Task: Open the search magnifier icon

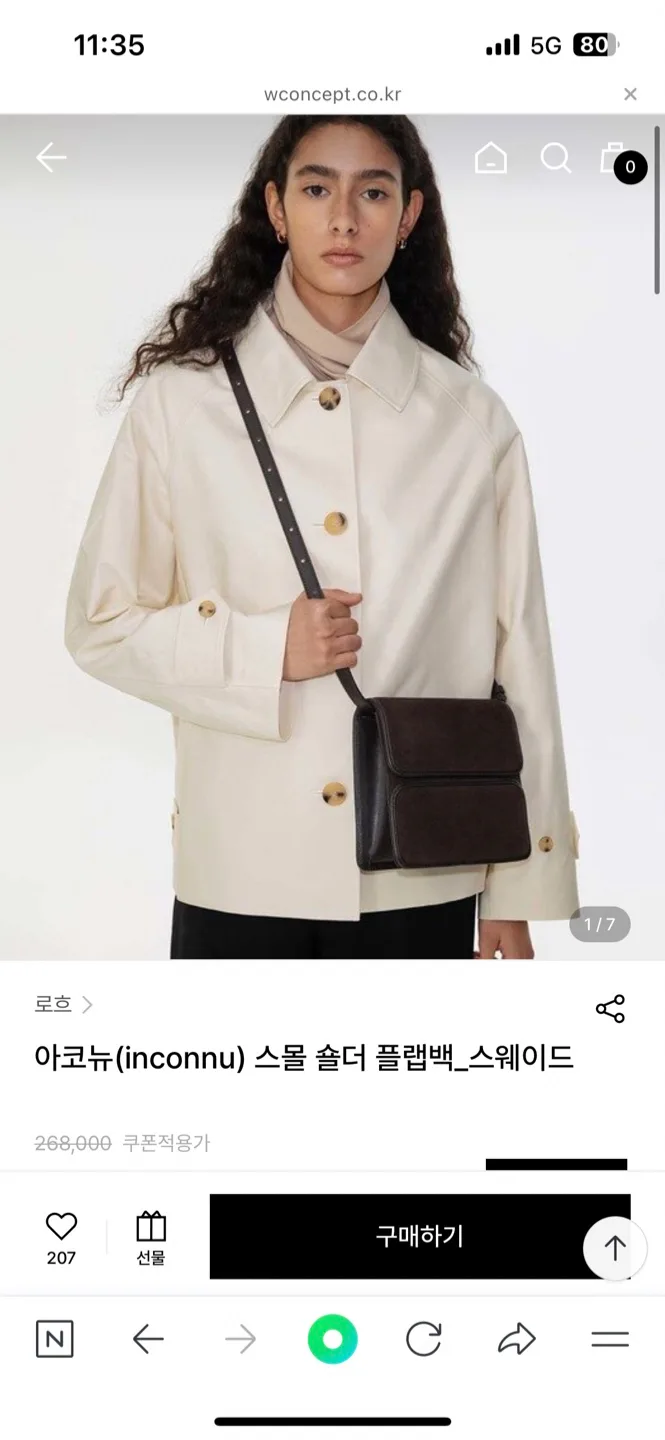Action: click(x=555, y=158)
